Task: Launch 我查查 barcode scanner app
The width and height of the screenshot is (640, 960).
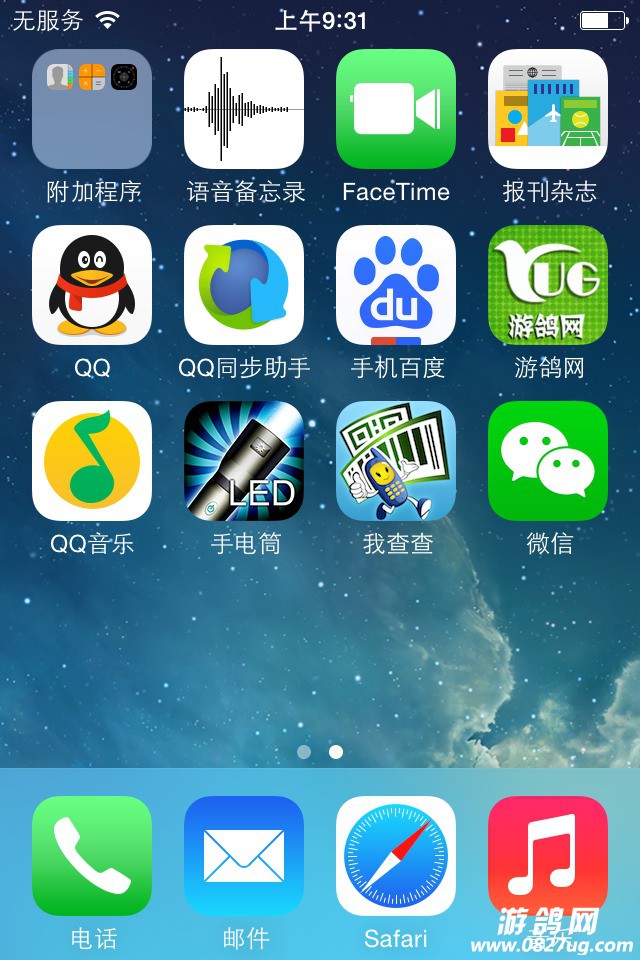Action: 396,461
